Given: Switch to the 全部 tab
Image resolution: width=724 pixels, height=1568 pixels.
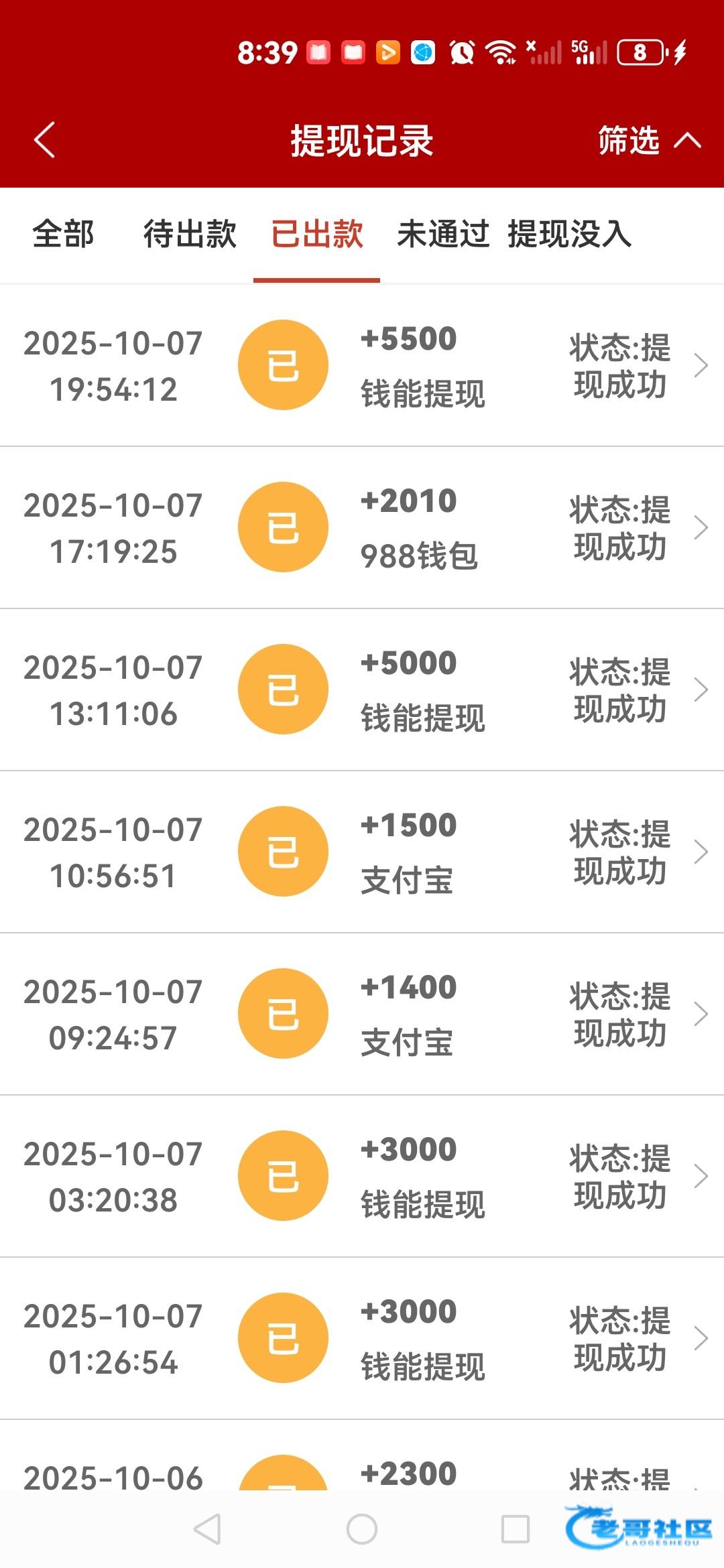Looking at the screenshot, I should click(x=63, y=235).
